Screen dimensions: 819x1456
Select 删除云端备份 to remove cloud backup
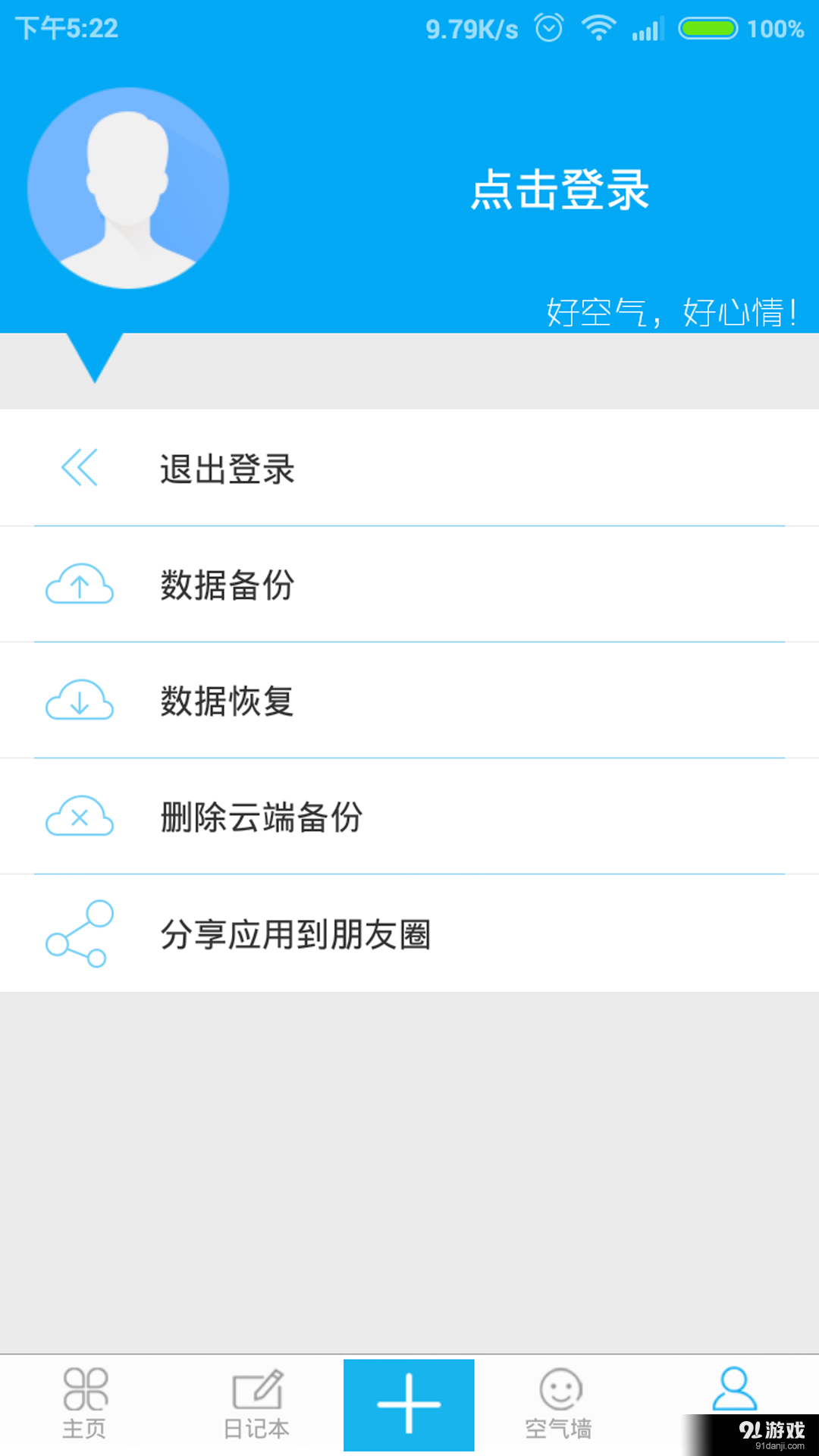point(261,818)
